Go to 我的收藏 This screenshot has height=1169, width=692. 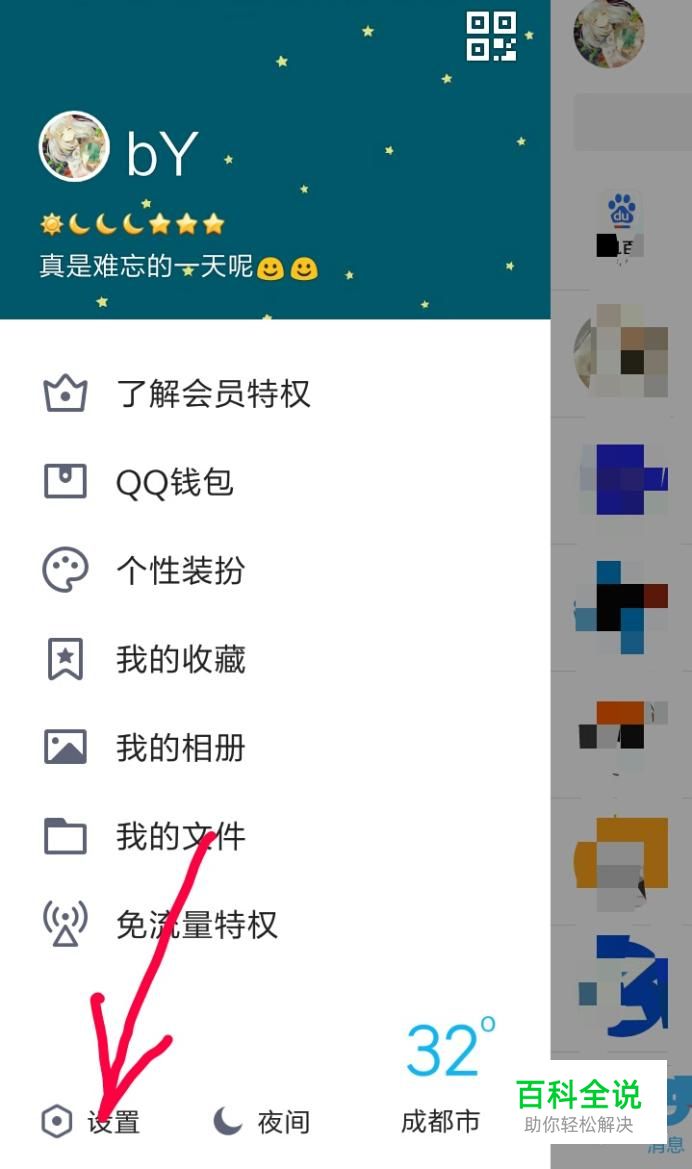tap(180, 660)
